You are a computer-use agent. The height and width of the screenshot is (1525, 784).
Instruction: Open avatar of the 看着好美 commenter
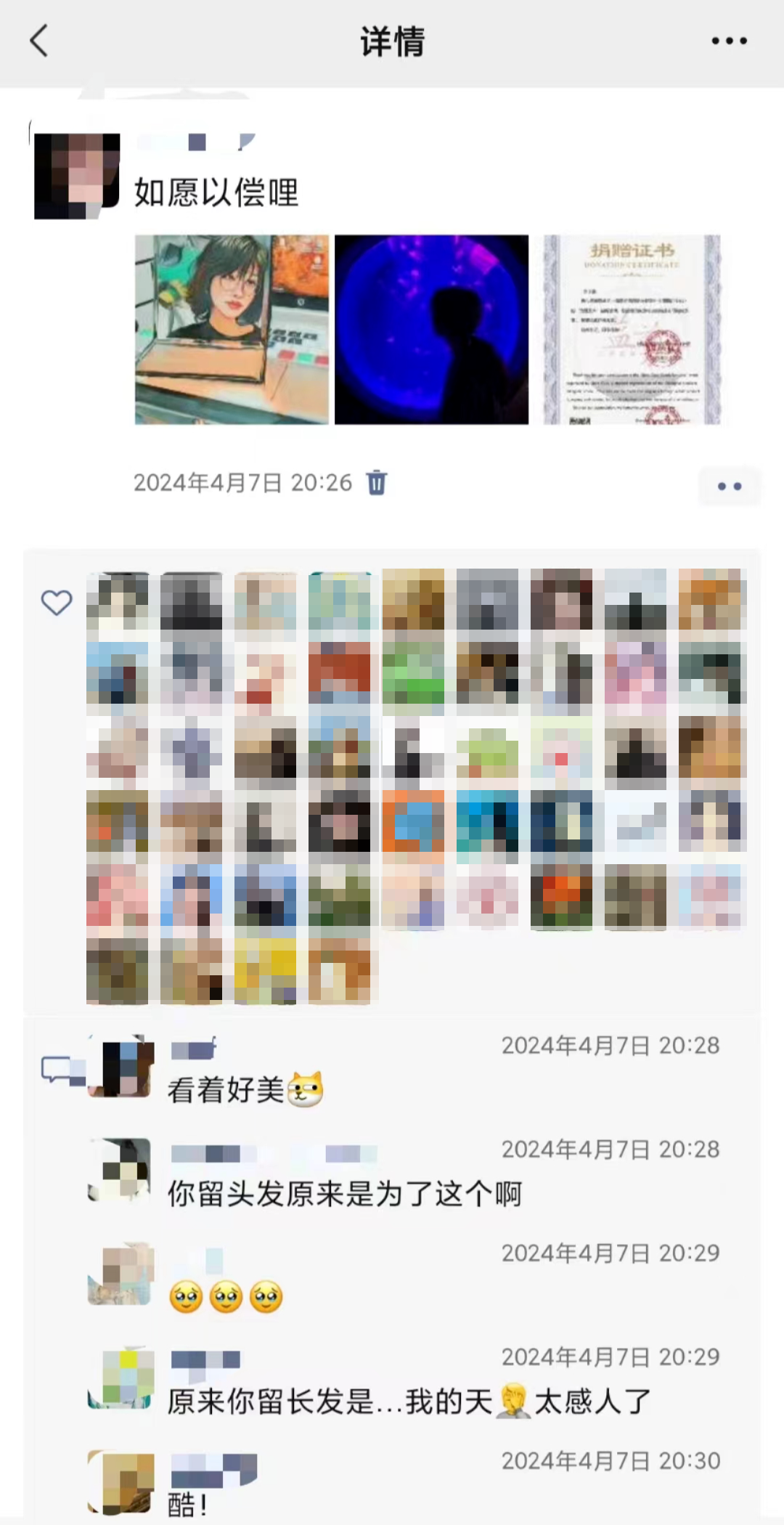(x=121, y=1066)
